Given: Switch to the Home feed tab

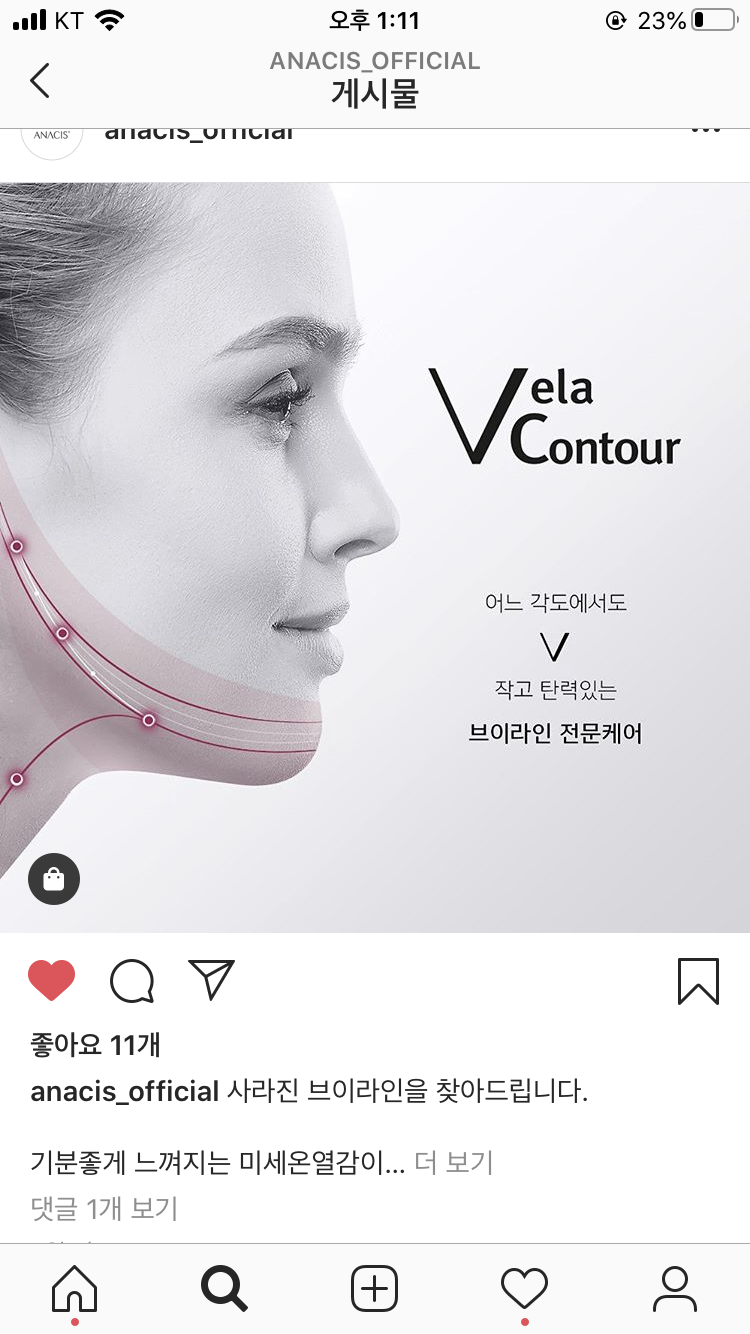Looking at the screenshot, I should point(75,1289).
